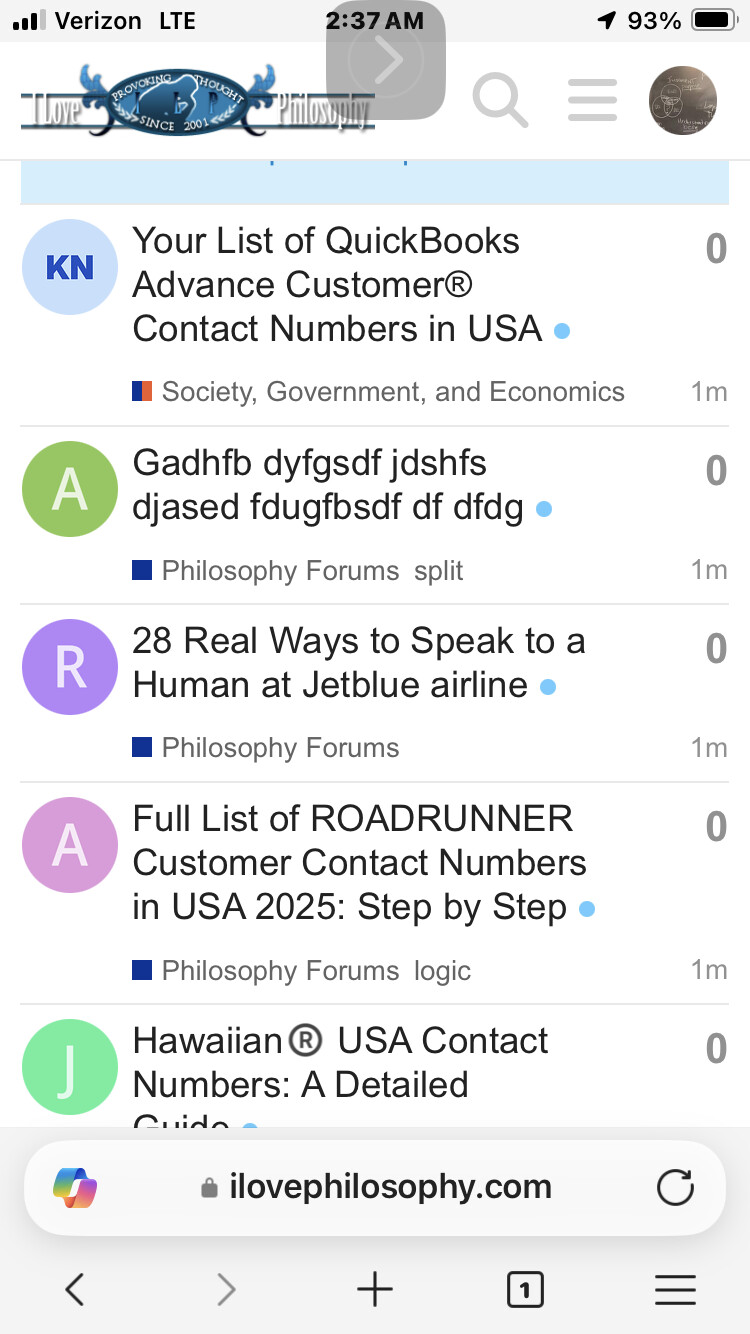The image size is (750, 1334).
Task: Open the forum search magnifier
Action: 499,101
